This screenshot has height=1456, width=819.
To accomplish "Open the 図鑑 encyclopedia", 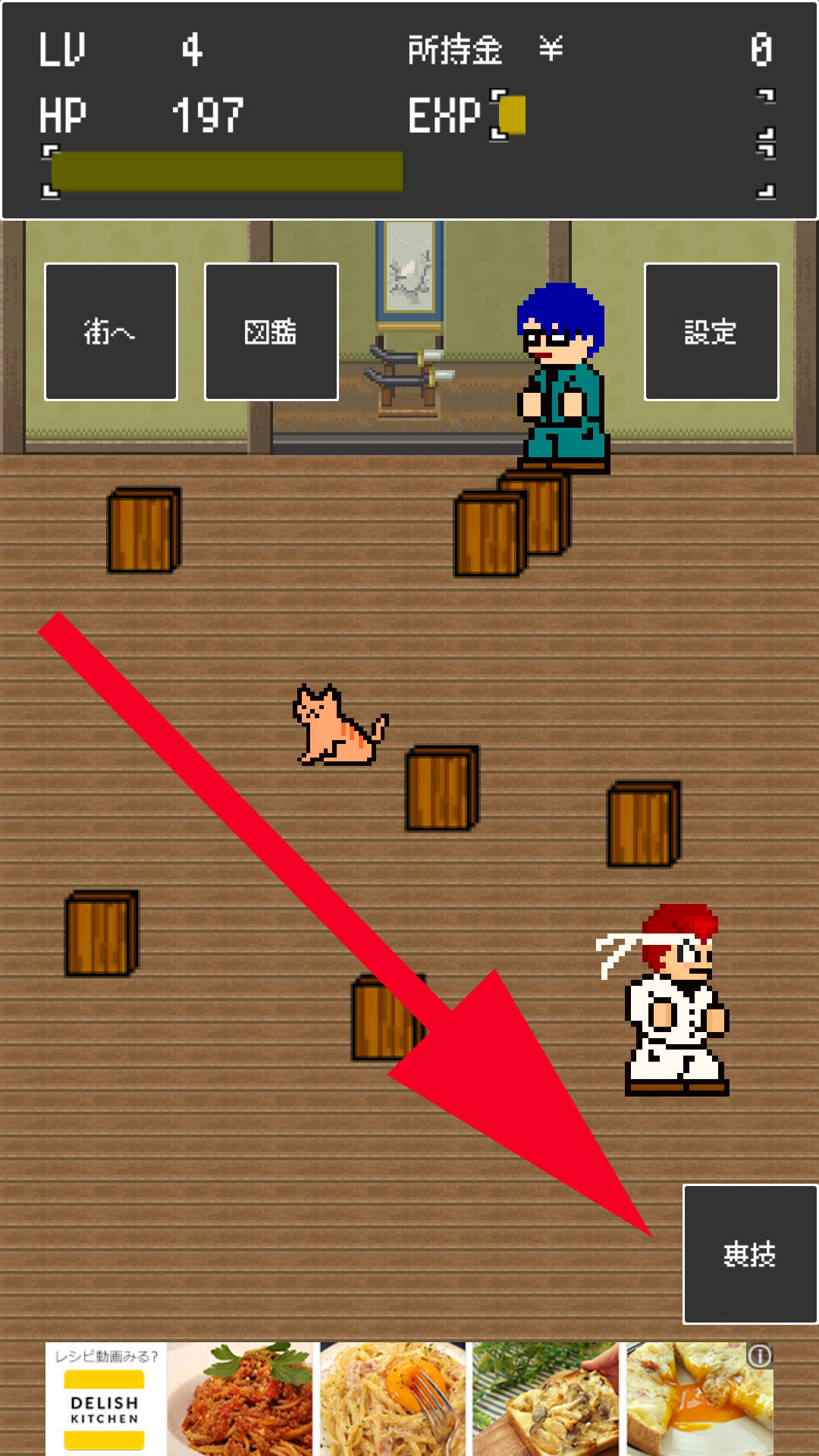I will click(271, 331).
